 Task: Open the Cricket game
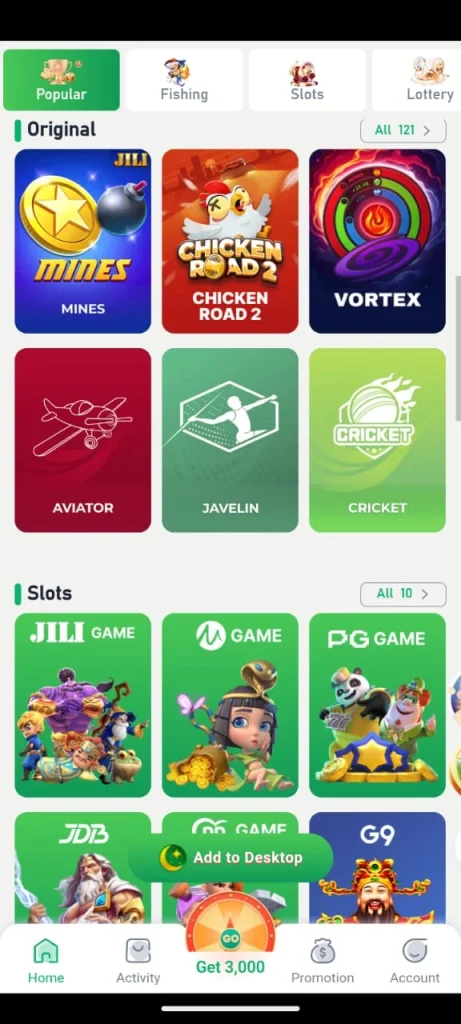click(377, 440)
